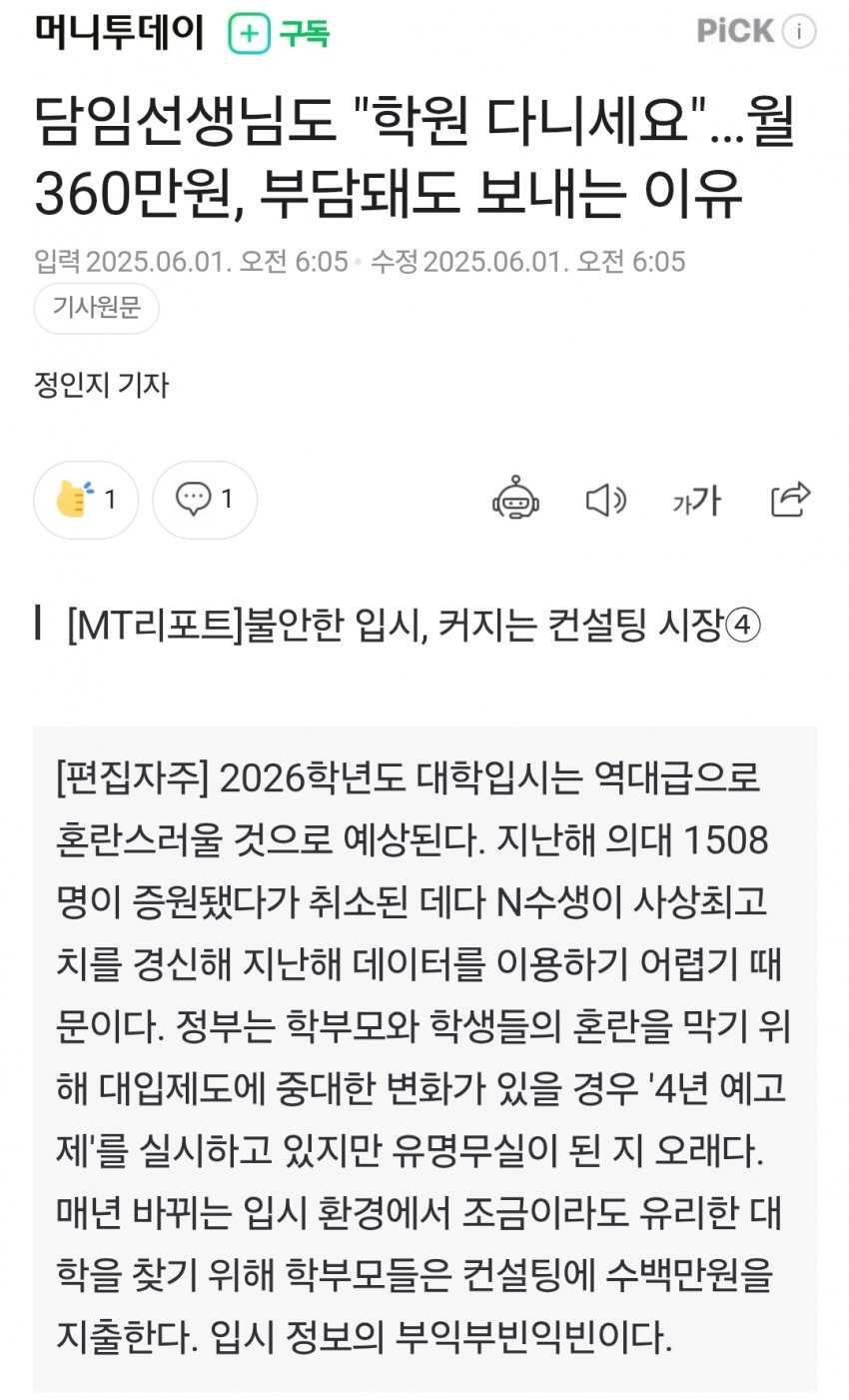Listen to the article with speaker icon
Viewport: 849px width, 1400px height.
pos(604,499)
